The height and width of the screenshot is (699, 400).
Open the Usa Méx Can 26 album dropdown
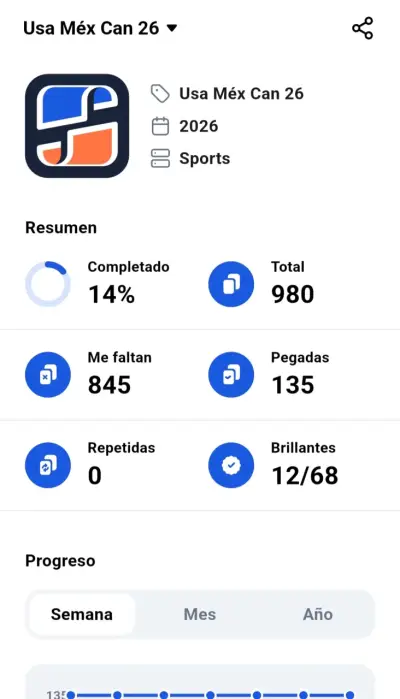100,28
